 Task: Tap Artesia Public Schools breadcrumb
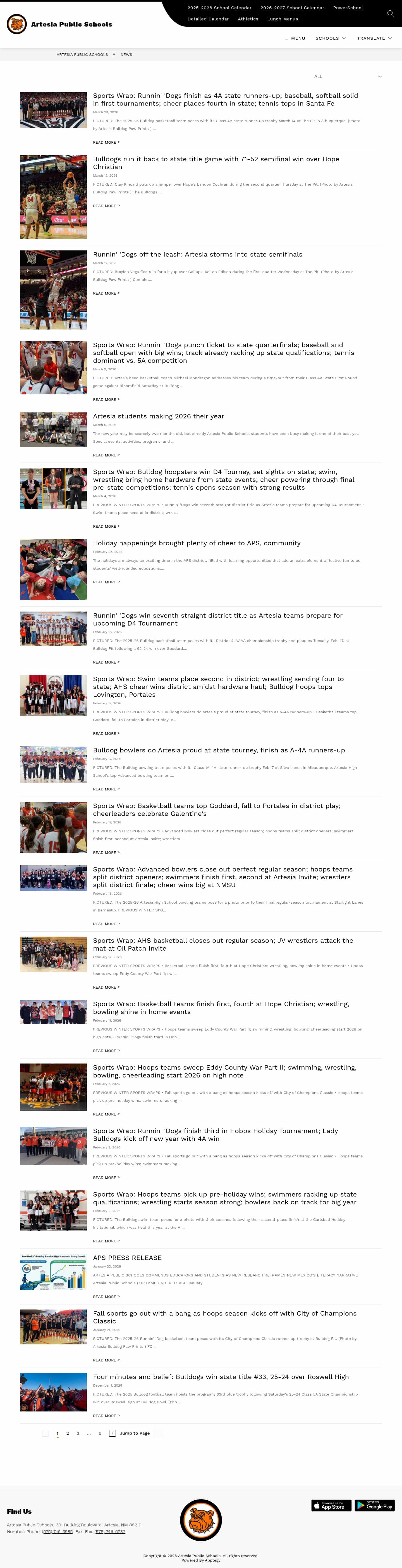tap(82, 55)
